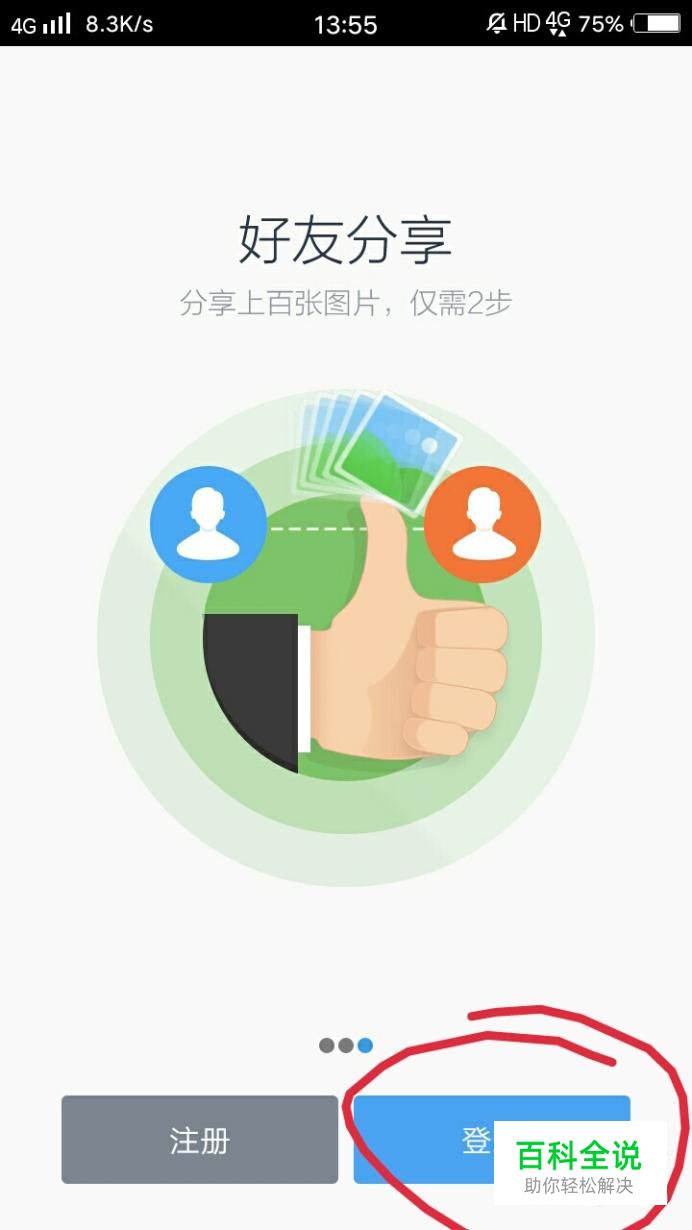
Task: Tap the 注册 register button
Action: click(x=199, y=1140)
